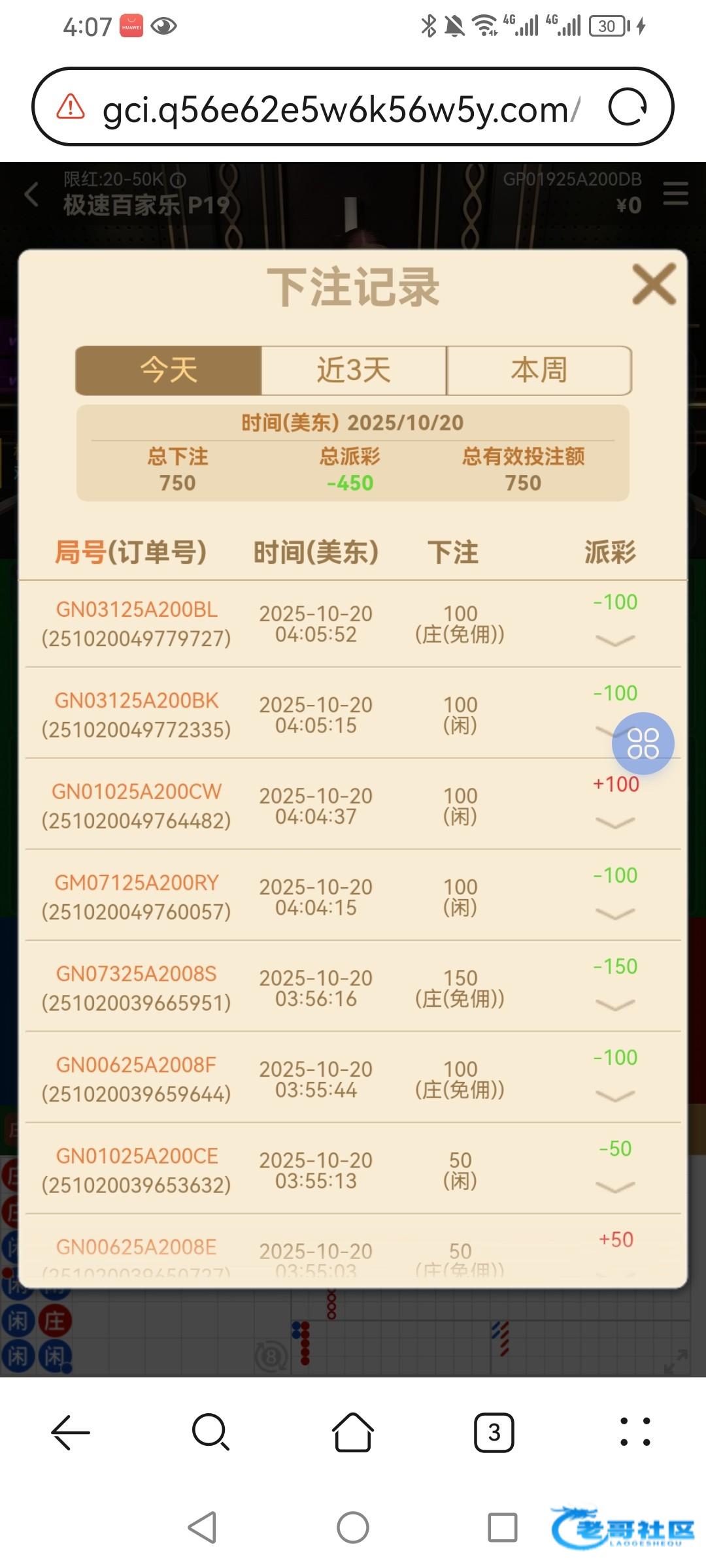The height and width of the screenshot is (1568, 706).
Task: Edit the browser URL address field
Action: [340, 108]
